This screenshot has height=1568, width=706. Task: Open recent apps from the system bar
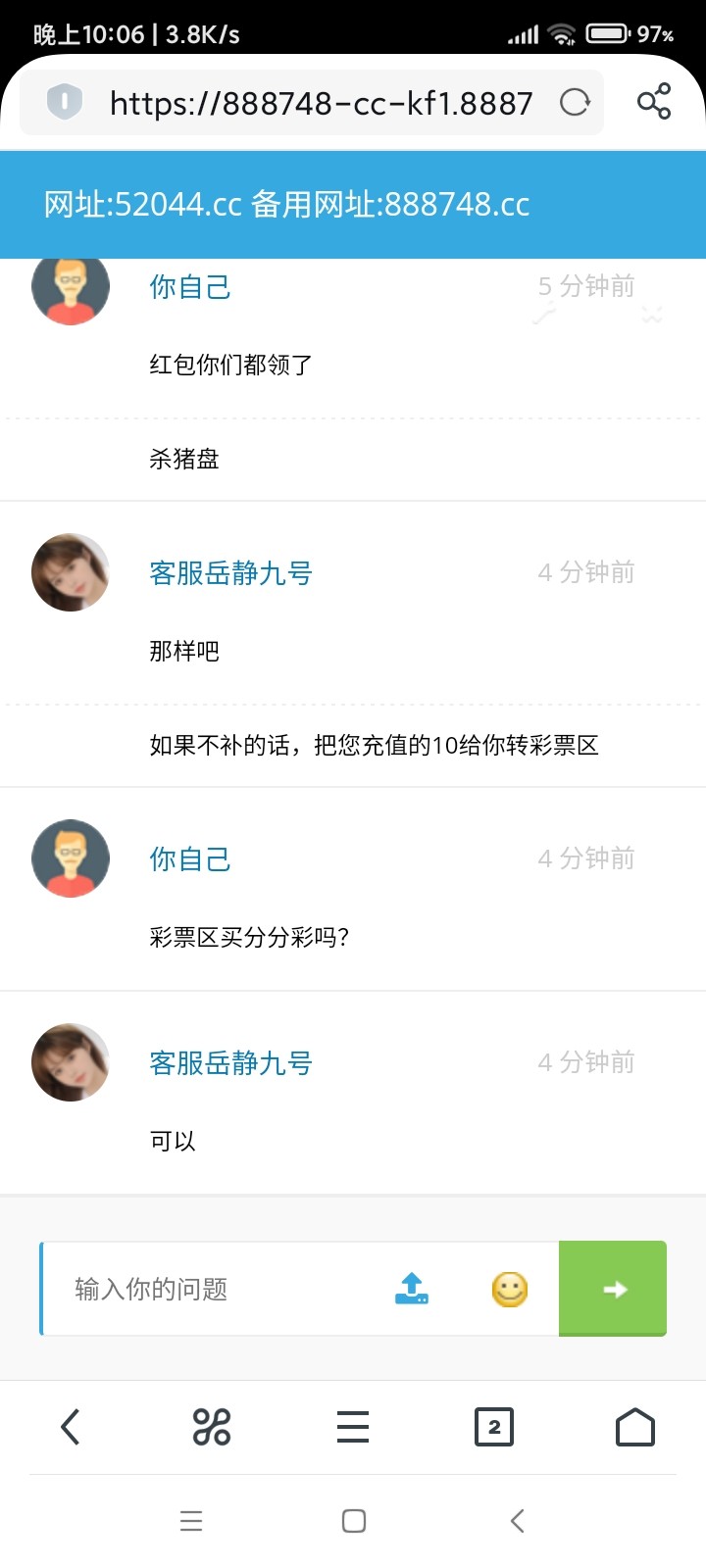[x=191, y=1521]
